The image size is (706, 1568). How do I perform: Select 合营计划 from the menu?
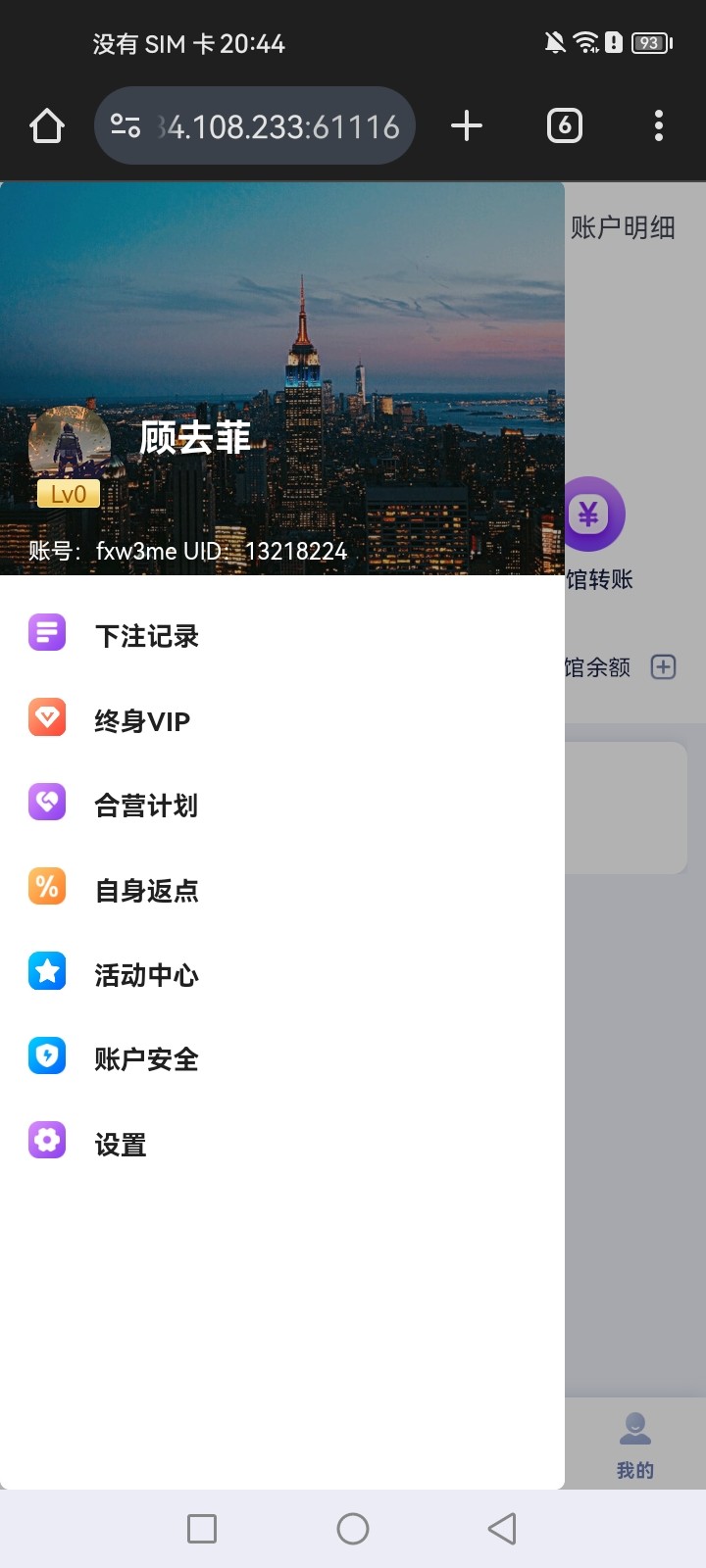click(x=145, y=806)
